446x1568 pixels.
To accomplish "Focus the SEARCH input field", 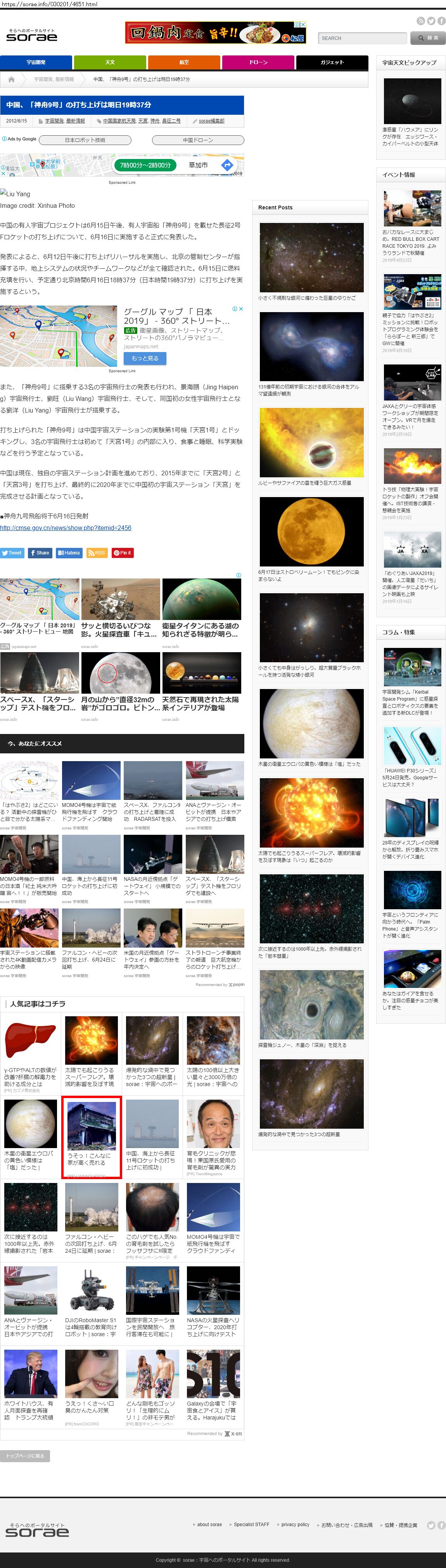I will point(362,38).
